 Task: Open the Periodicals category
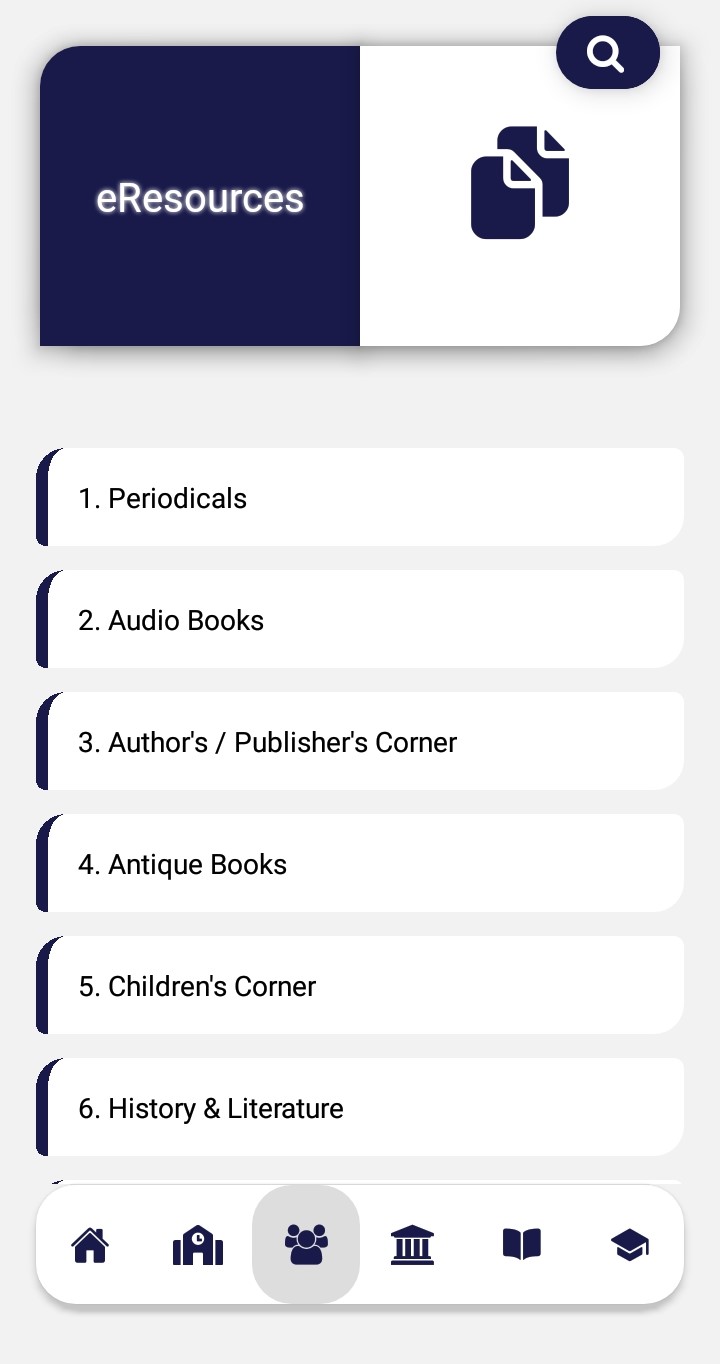(360, 497)
